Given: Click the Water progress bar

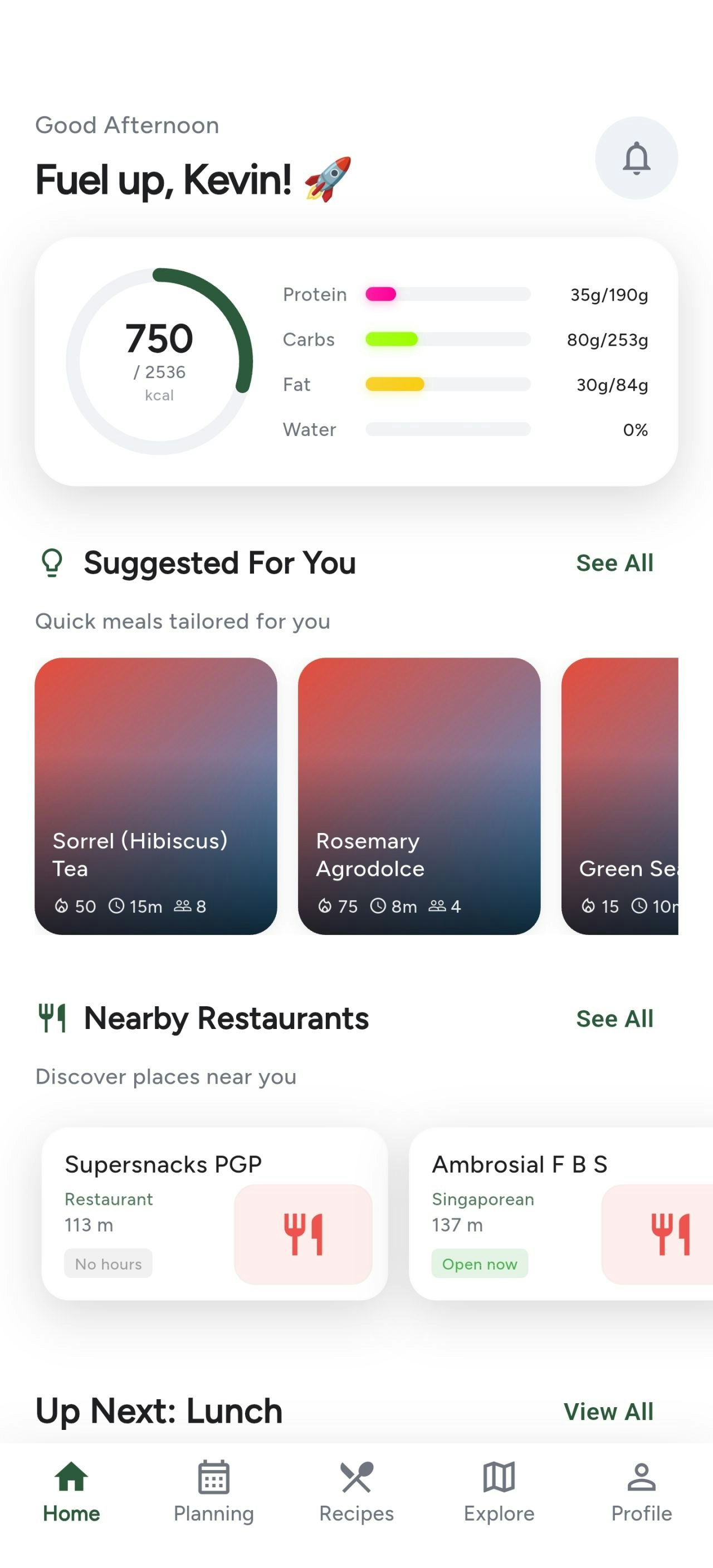Looking at the screenshot, I should point(447,429).
